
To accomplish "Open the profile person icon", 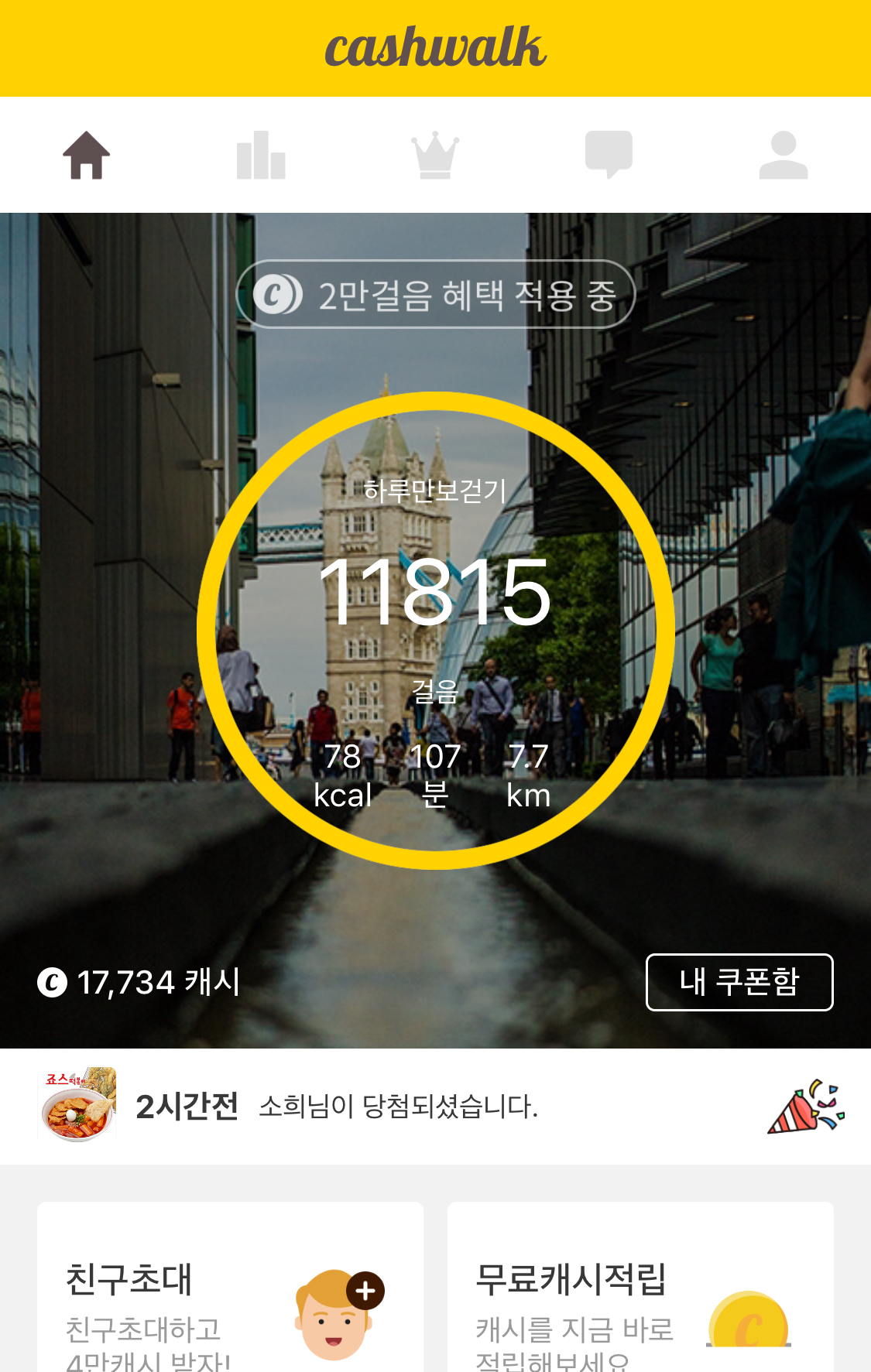I will [x=784, y=155].
